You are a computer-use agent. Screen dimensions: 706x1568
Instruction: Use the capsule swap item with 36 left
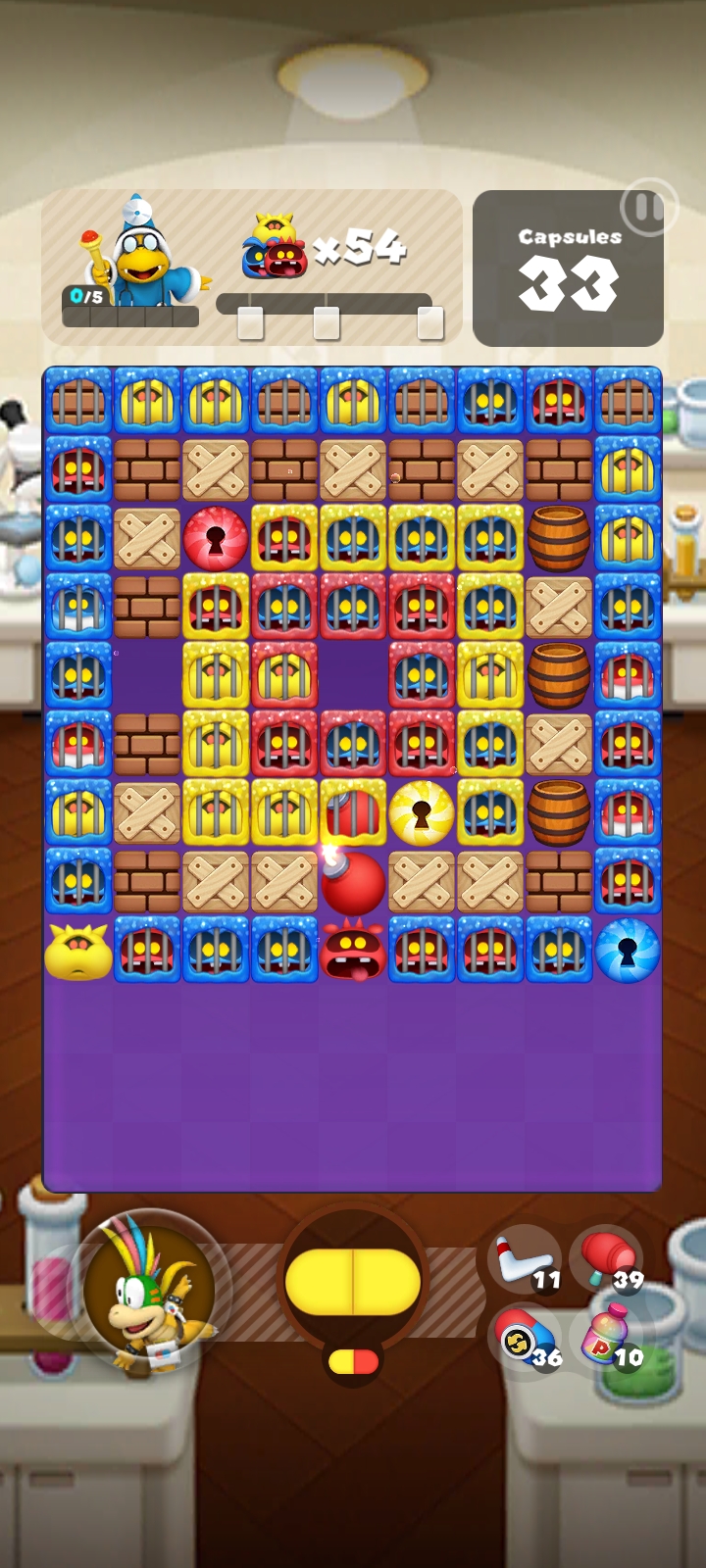pyautogui.click(x=526, y=1339)
